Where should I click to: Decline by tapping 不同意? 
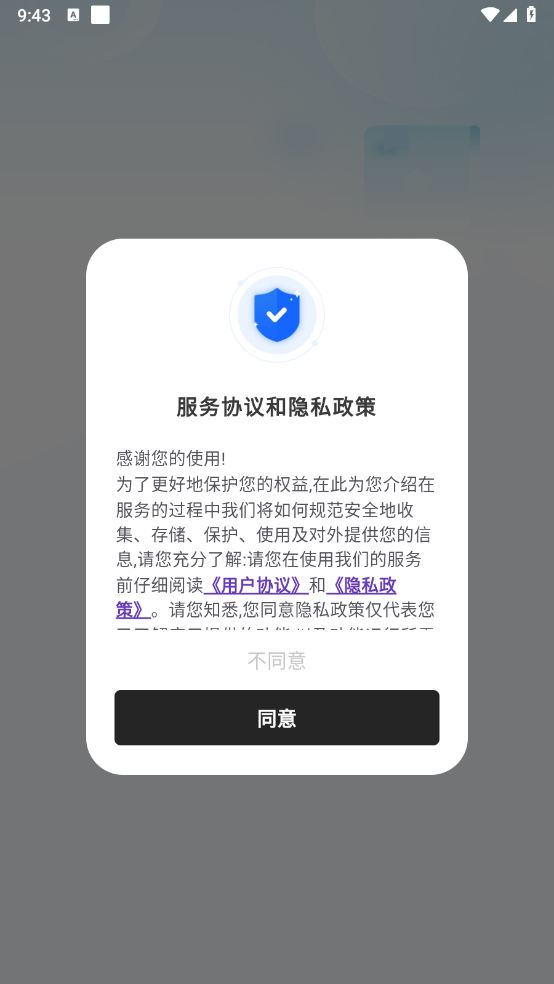click(x=277, y=661)
